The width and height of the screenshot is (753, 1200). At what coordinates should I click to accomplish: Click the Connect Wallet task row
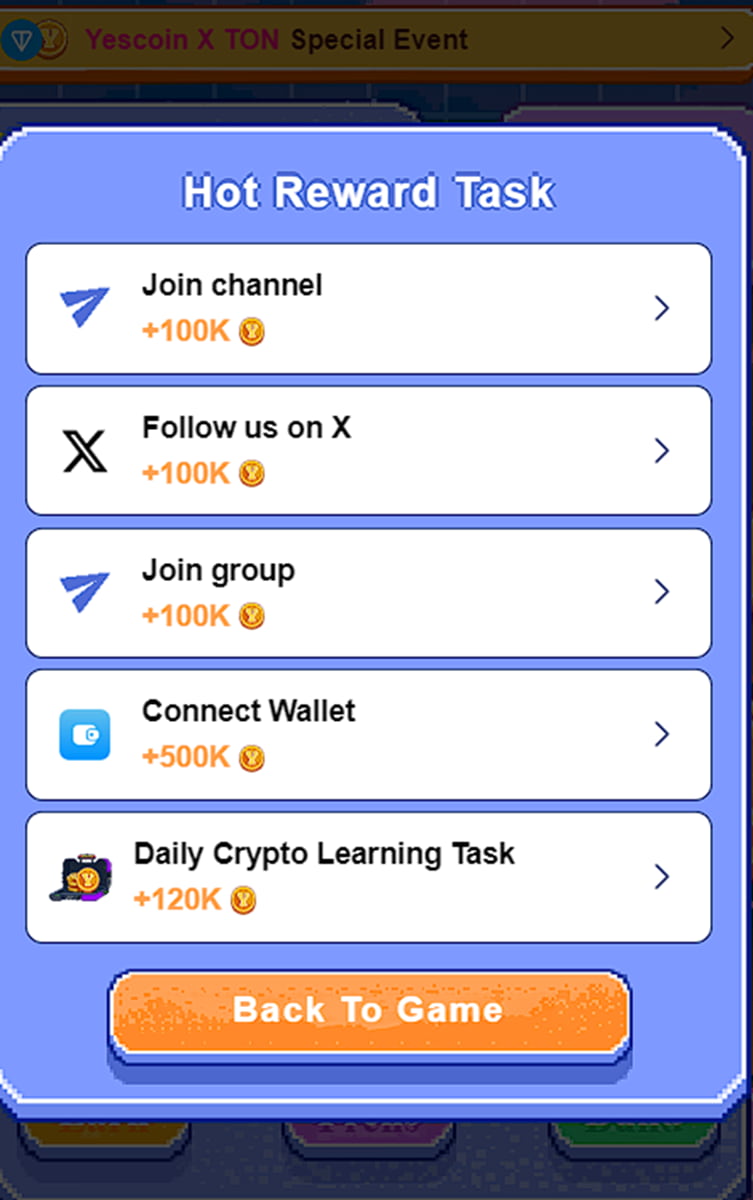(x=368, y=734)
